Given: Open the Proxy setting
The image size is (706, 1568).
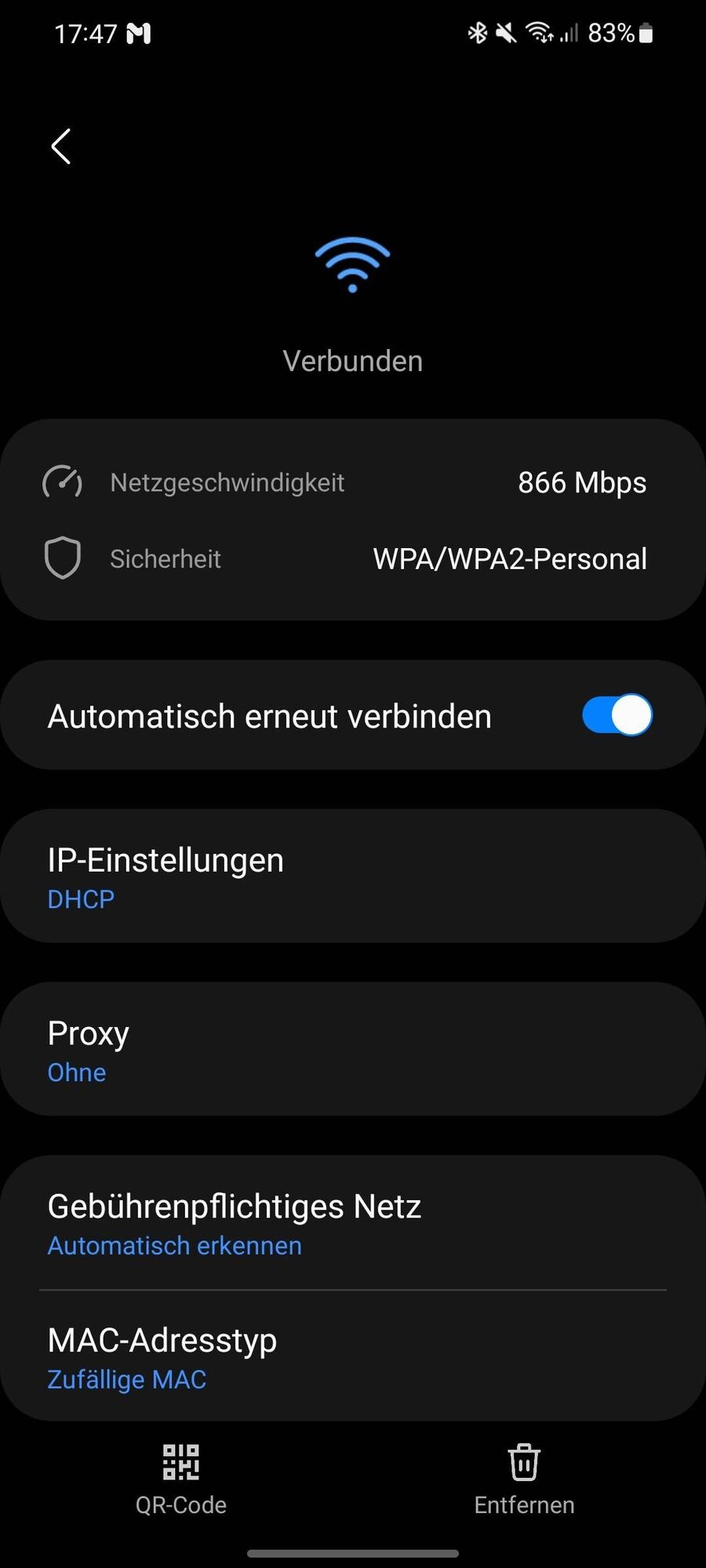Looking at the screenshot, I should pos(352,1050).
